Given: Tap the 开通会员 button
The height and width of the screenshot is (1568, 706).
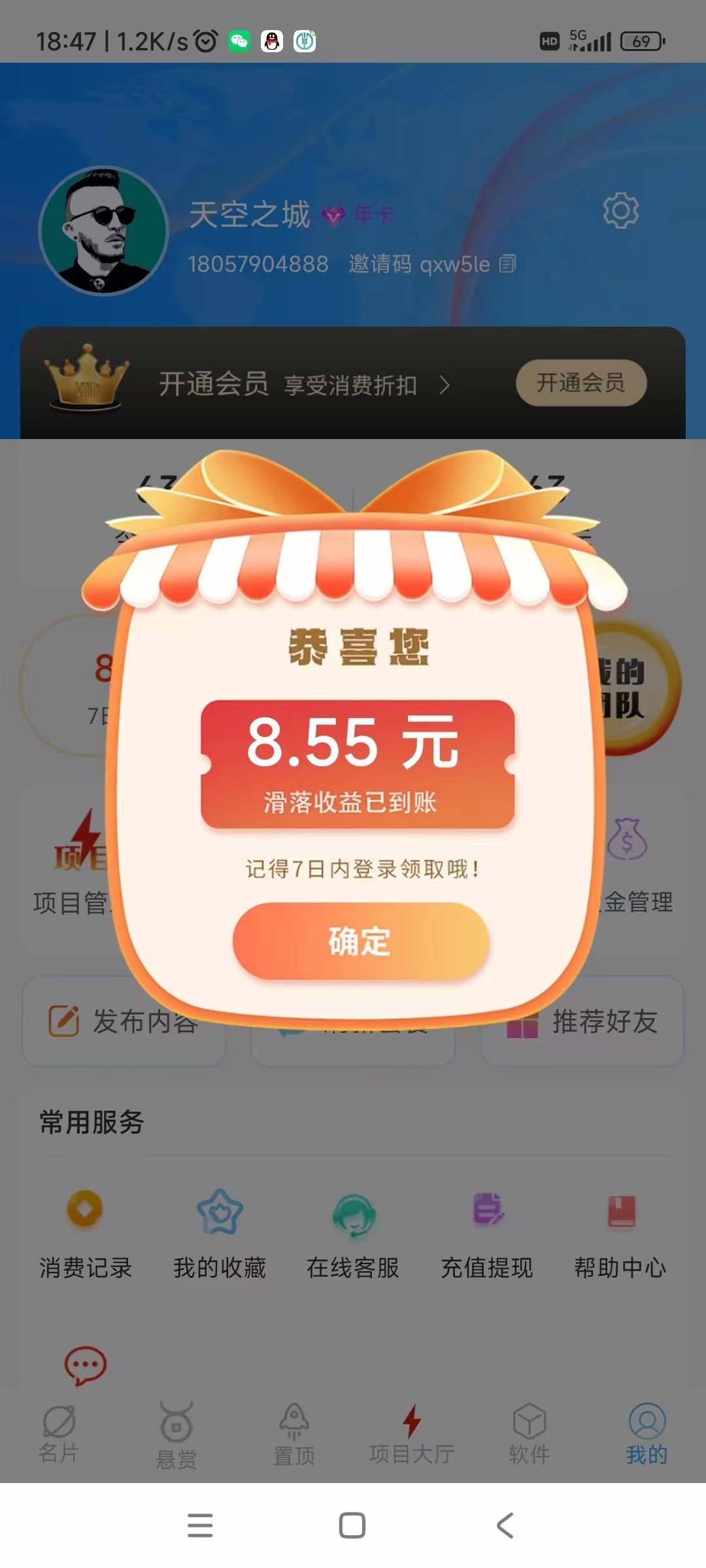Looking at the screenshot, I should 580,383.
